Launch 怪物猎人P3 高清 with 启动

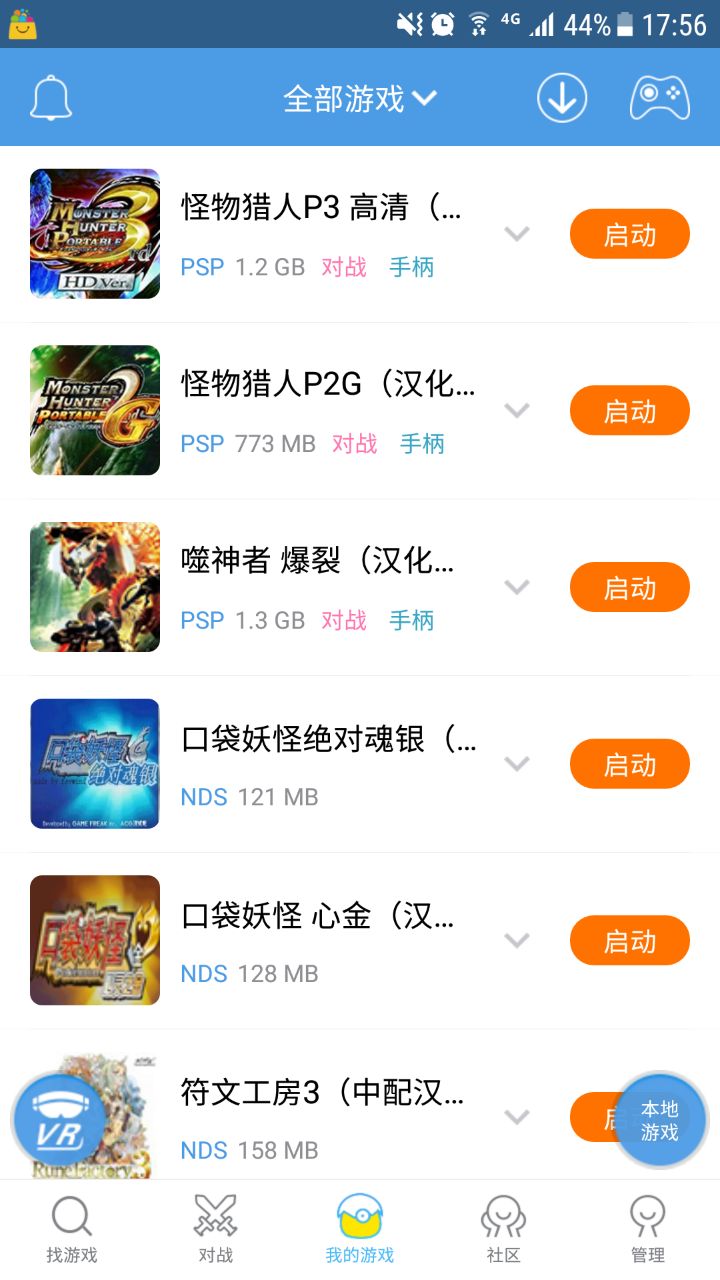630,235
